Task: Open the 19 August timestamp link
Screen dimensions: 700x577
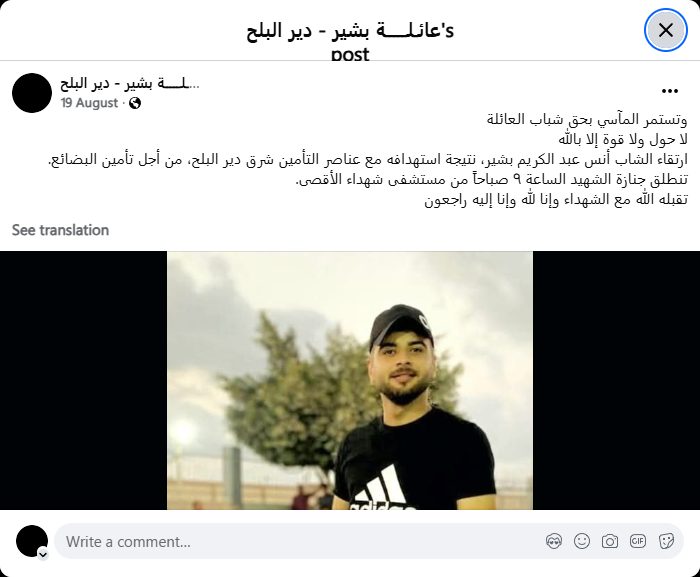Action: pyautogui.click(x=89, y=103)
